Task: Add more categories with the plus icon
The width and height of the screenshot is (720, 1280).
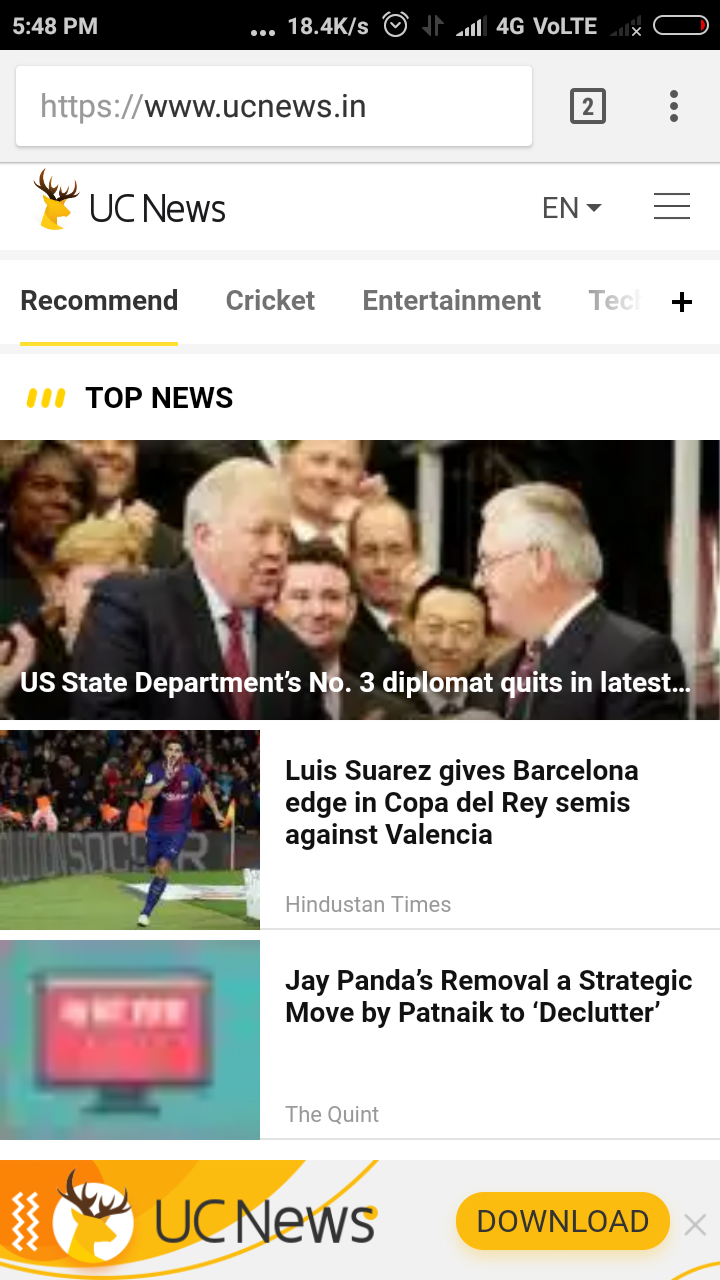Action: [x=682, y=302]
